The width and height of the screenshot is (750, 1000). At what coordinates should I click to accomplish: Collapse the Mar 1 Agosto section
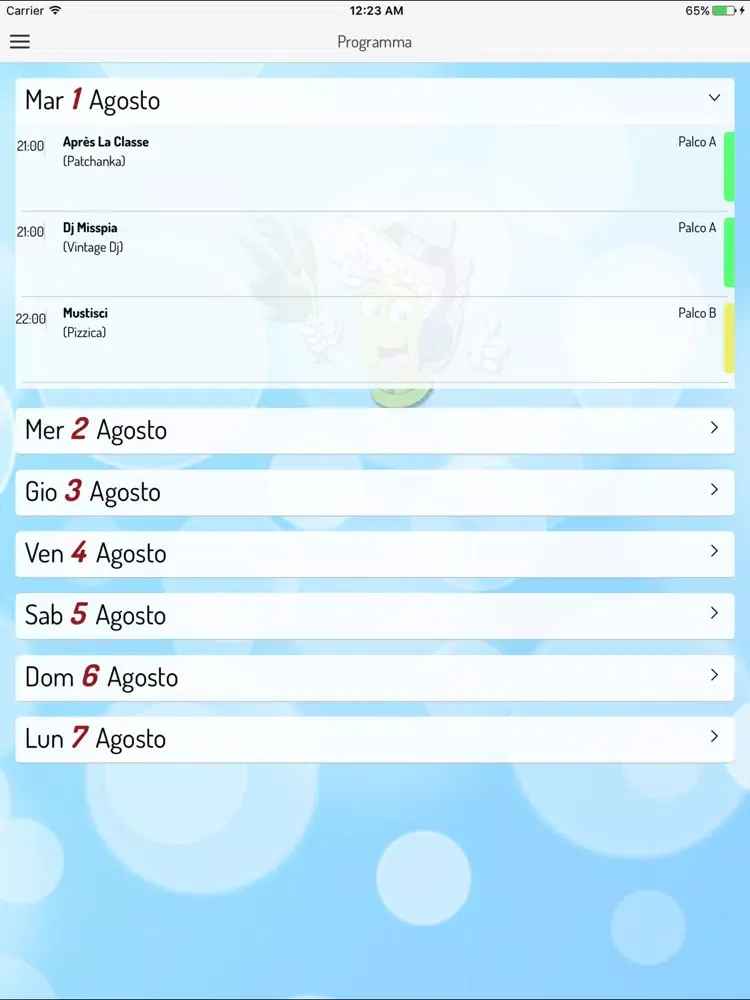click(x=374, y=100)
